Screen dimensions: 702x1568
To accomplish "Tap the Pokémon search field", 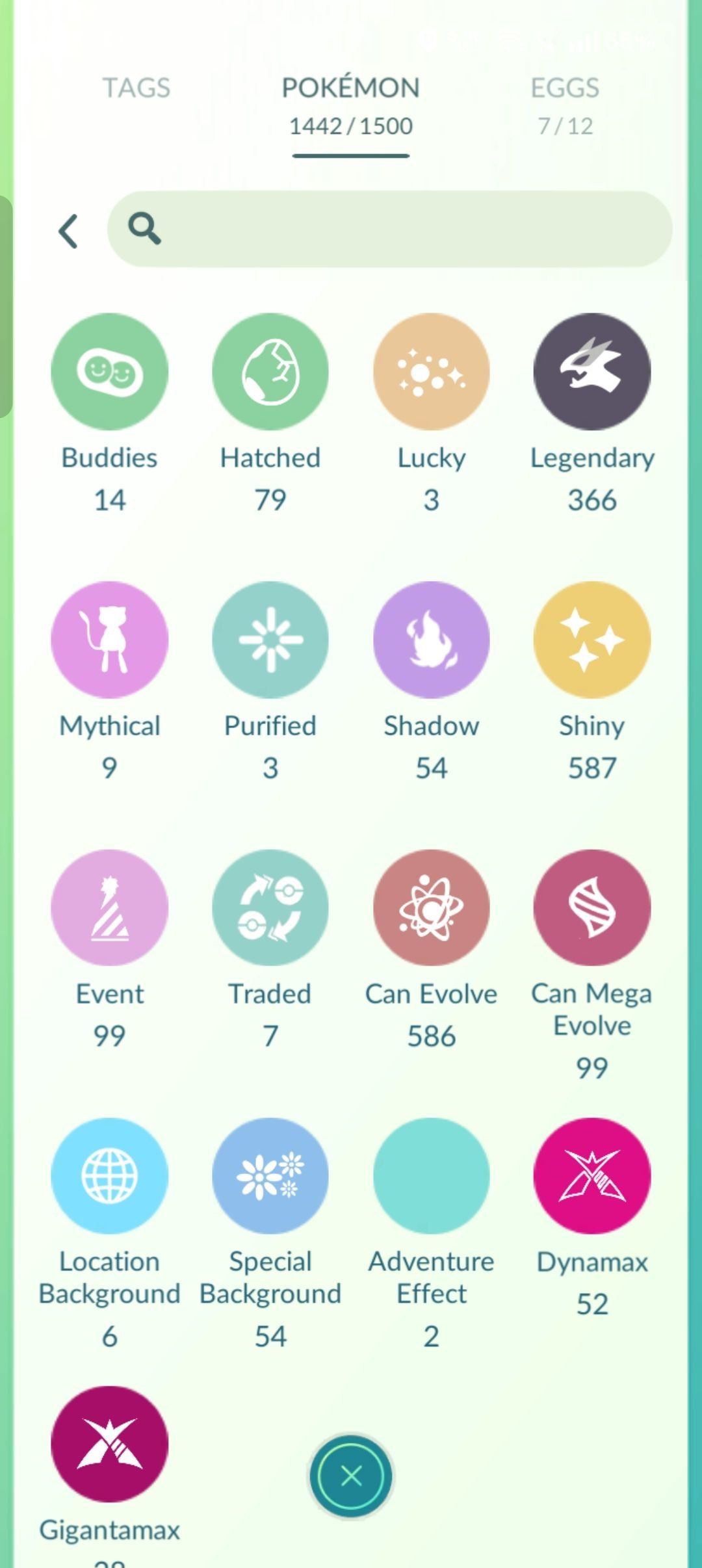I will 390,229.
